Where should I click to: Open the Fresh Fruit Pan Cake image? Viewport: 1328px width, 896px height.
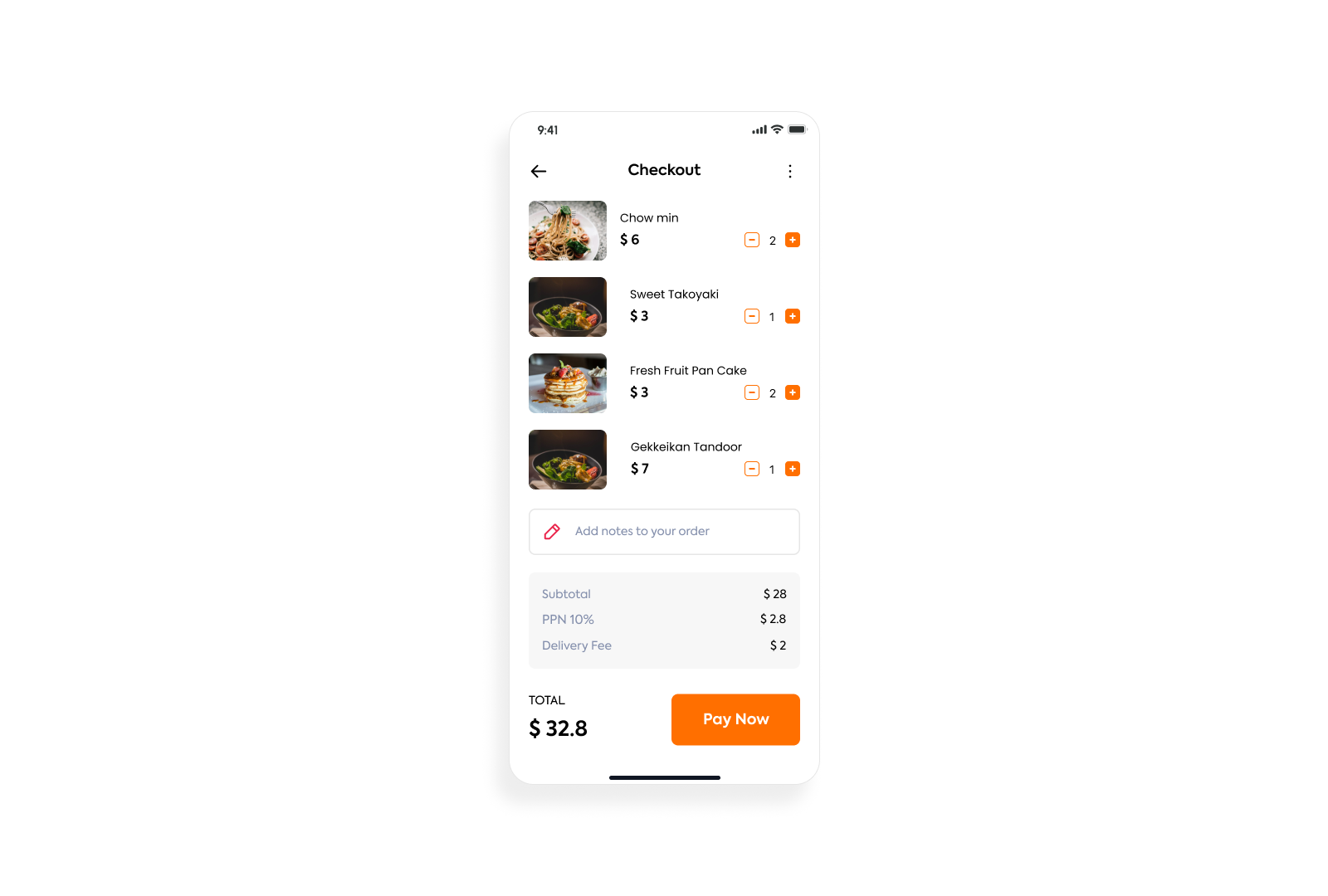click(568, 383)
